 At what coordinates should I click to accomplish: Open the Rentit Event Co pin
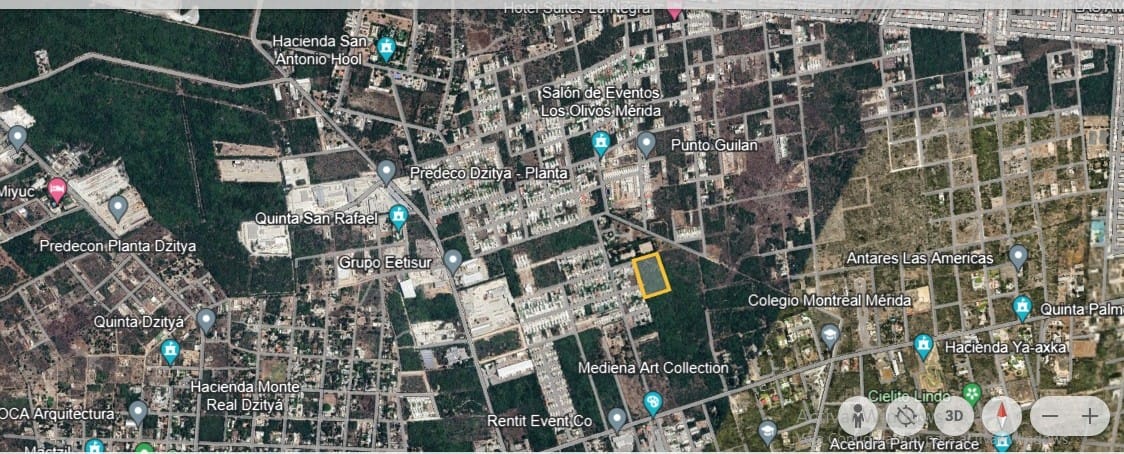click(618, 418)
